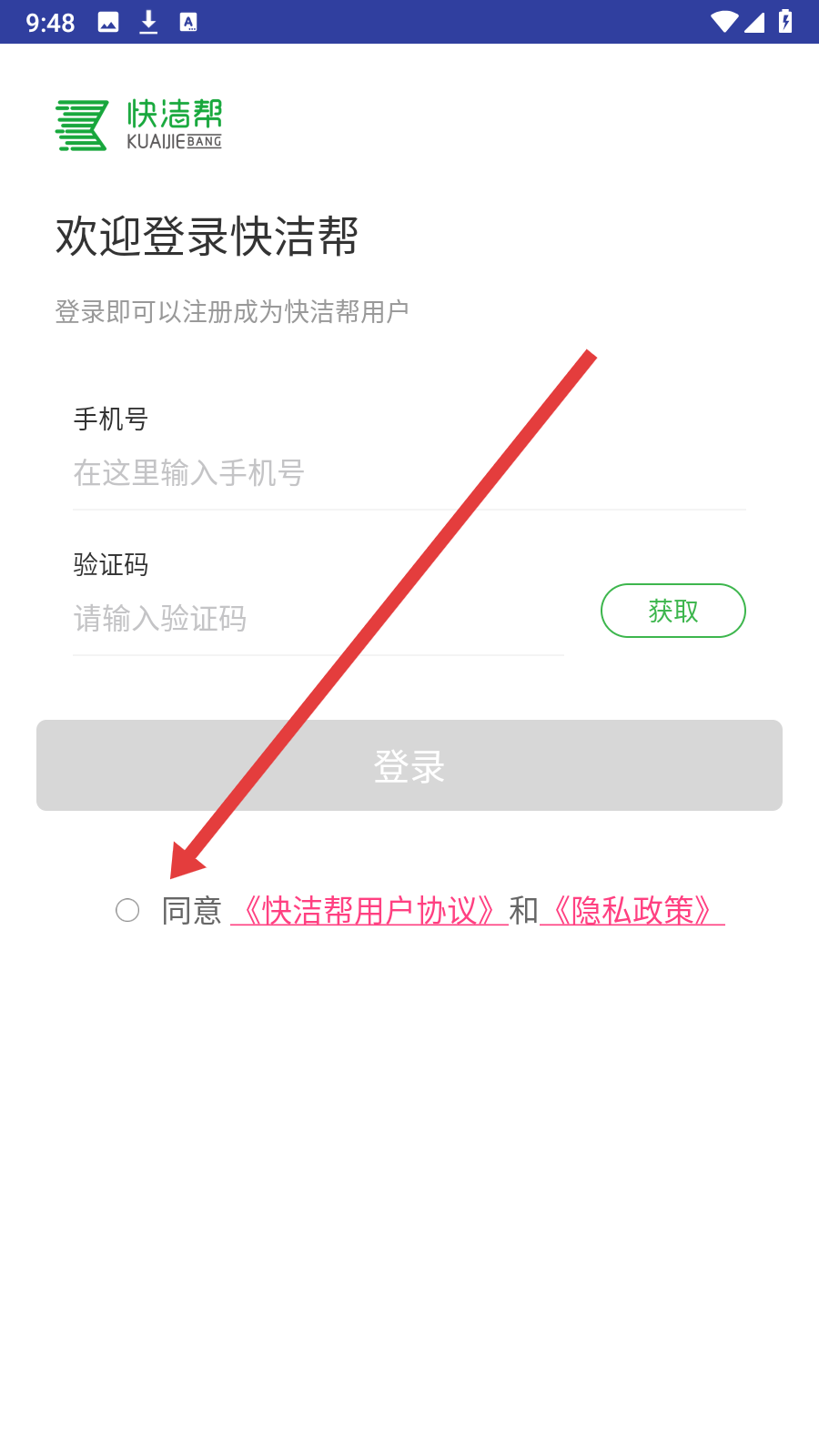Tap the 登录 login button

pos(409,765)
